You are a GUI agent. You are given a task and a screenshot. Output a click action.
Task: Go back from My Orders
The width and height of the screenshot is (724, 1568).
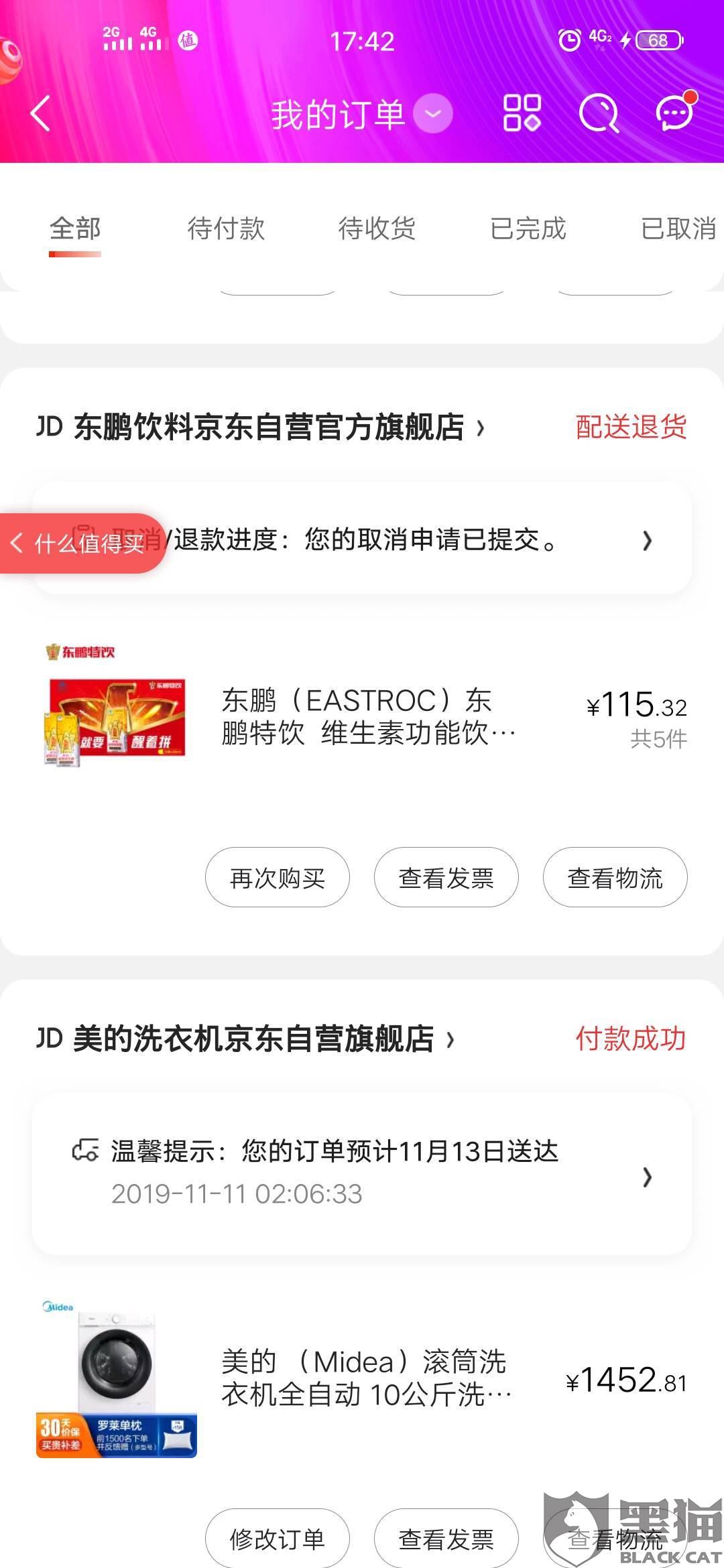tap(42, 113)
